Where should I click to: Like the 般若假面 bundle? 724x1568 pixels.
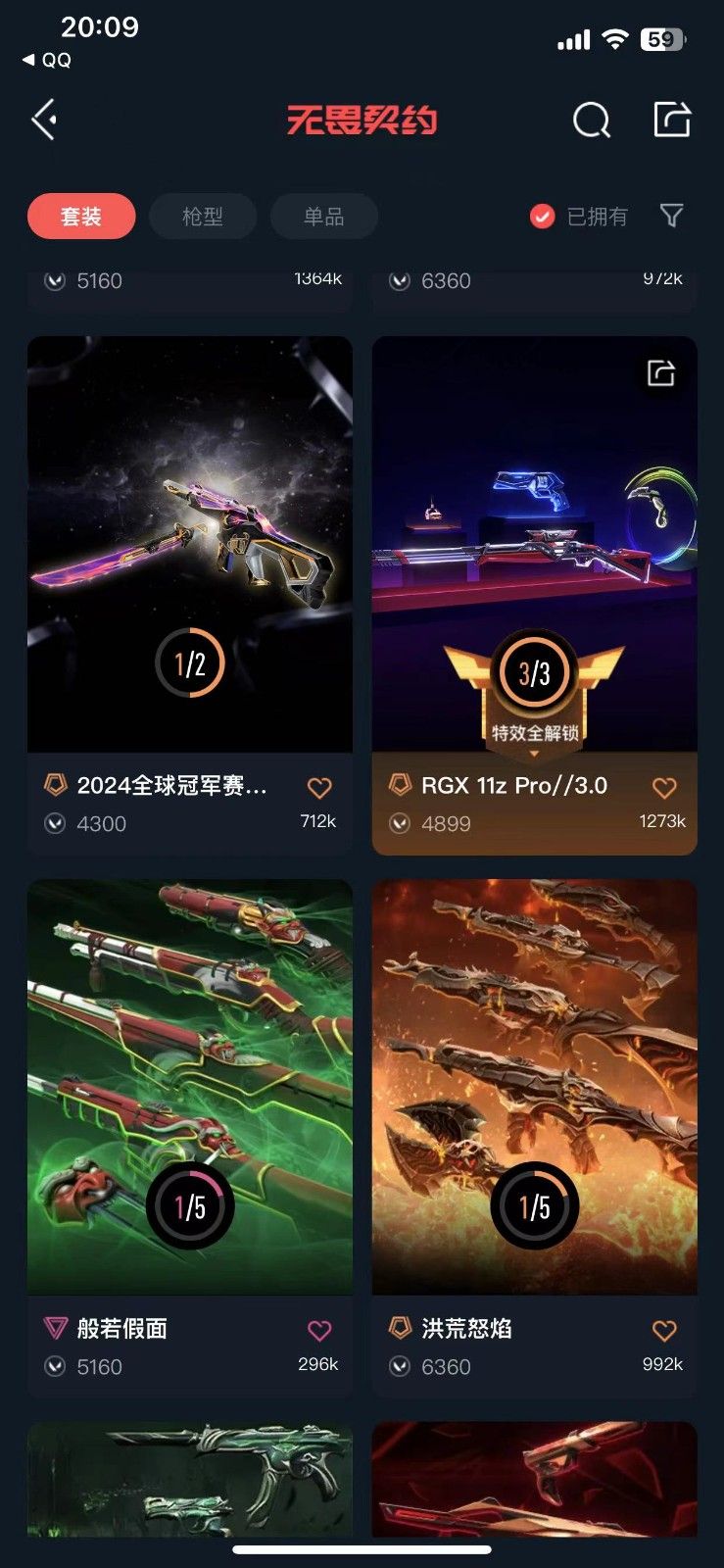(319, 1330)
